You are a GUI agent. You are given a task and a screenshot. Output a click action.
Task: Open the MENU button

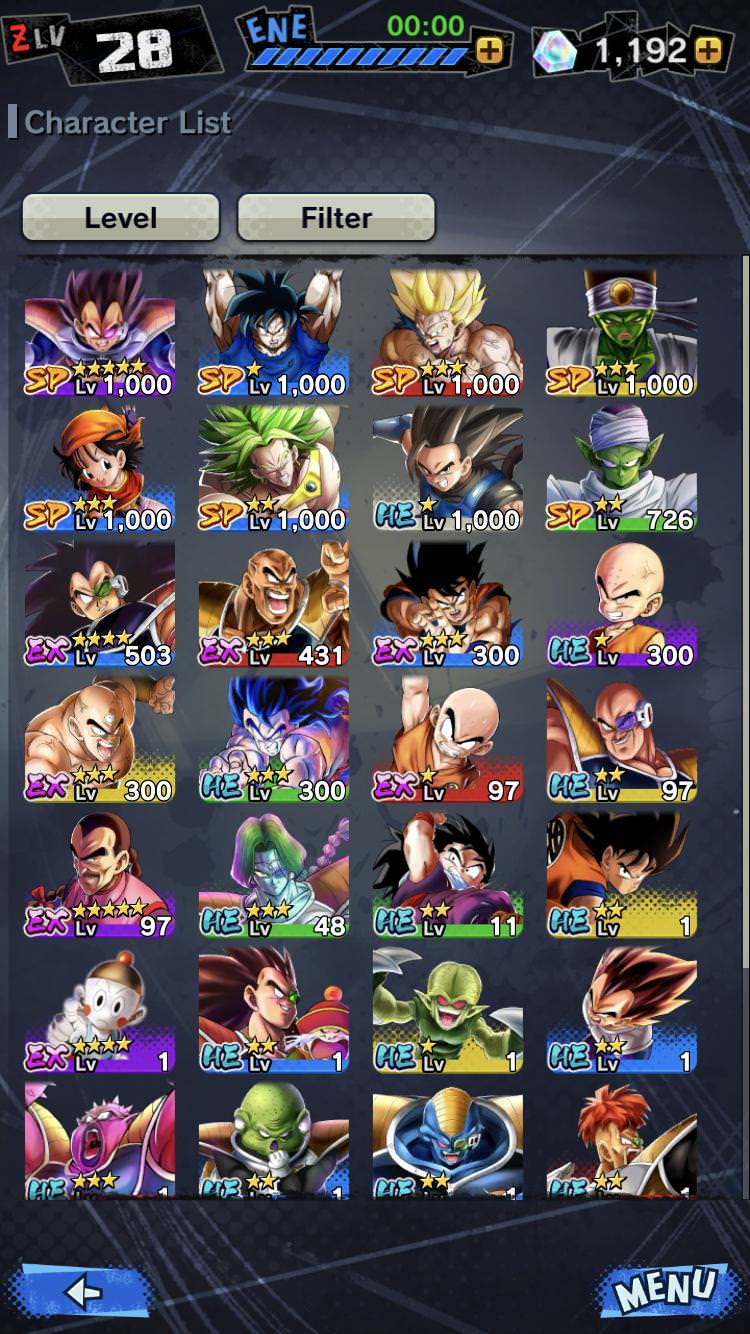point(662,1290)
